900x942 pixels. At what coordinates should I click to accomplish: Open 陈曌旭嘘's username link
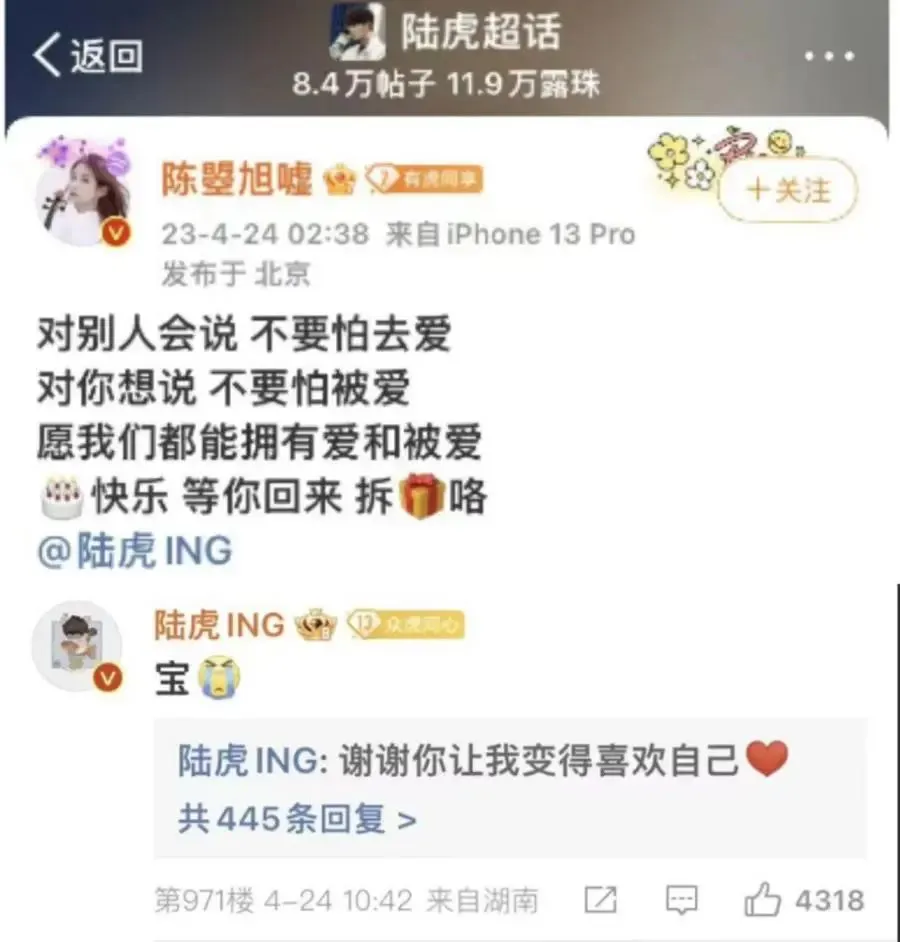237,180
